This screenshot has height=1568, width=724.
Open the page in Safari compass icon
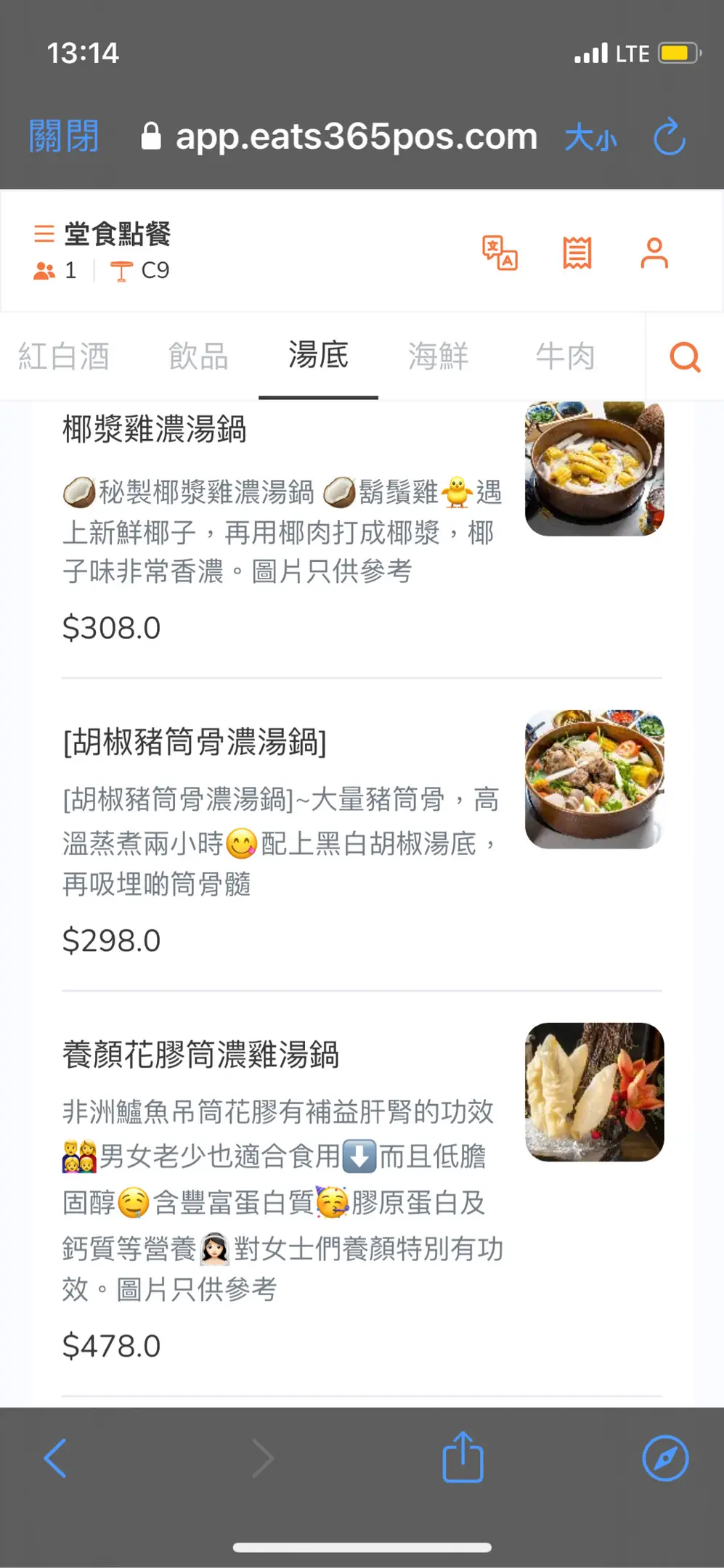click(665, 1458)
